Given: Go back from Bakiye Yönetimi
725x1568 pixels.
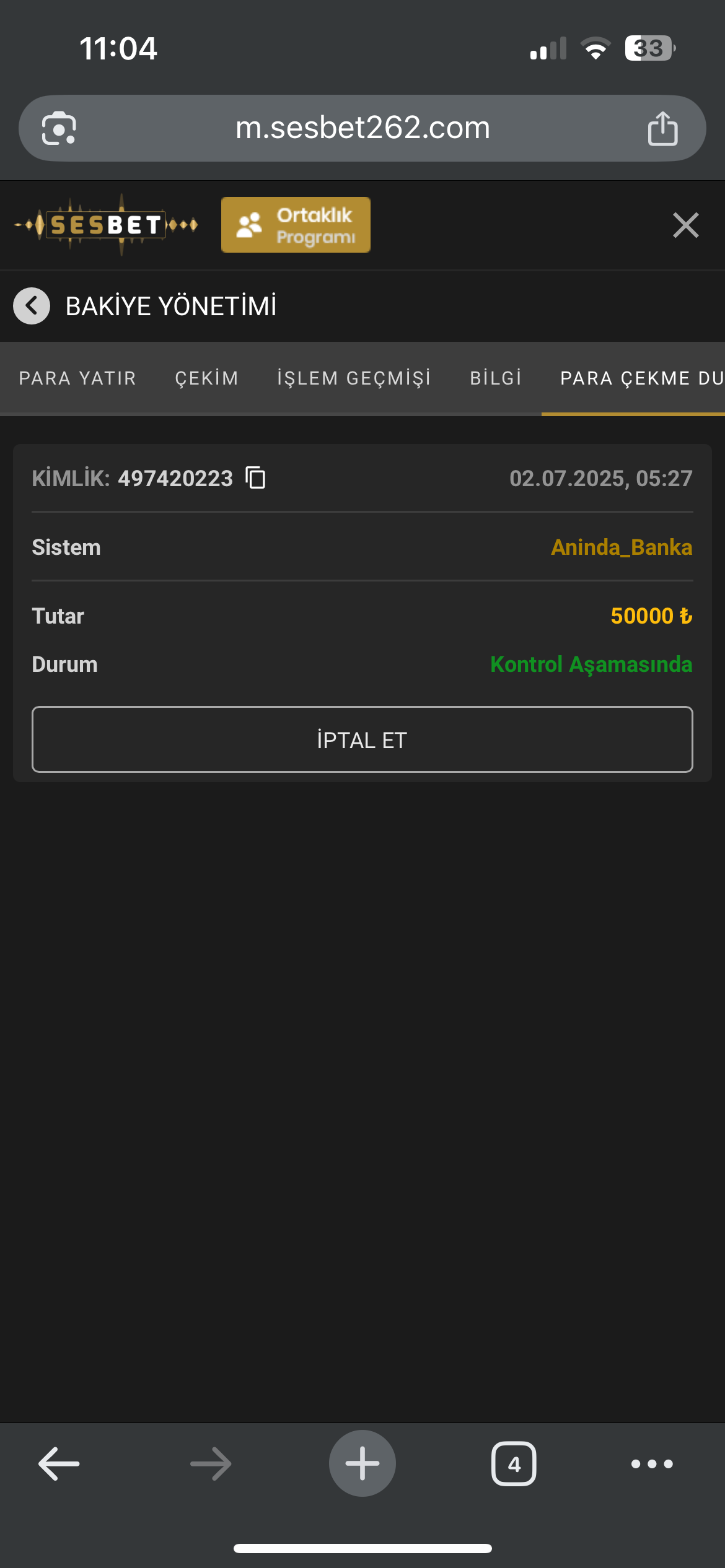Looking at the screenshot, I should [32, 306].
